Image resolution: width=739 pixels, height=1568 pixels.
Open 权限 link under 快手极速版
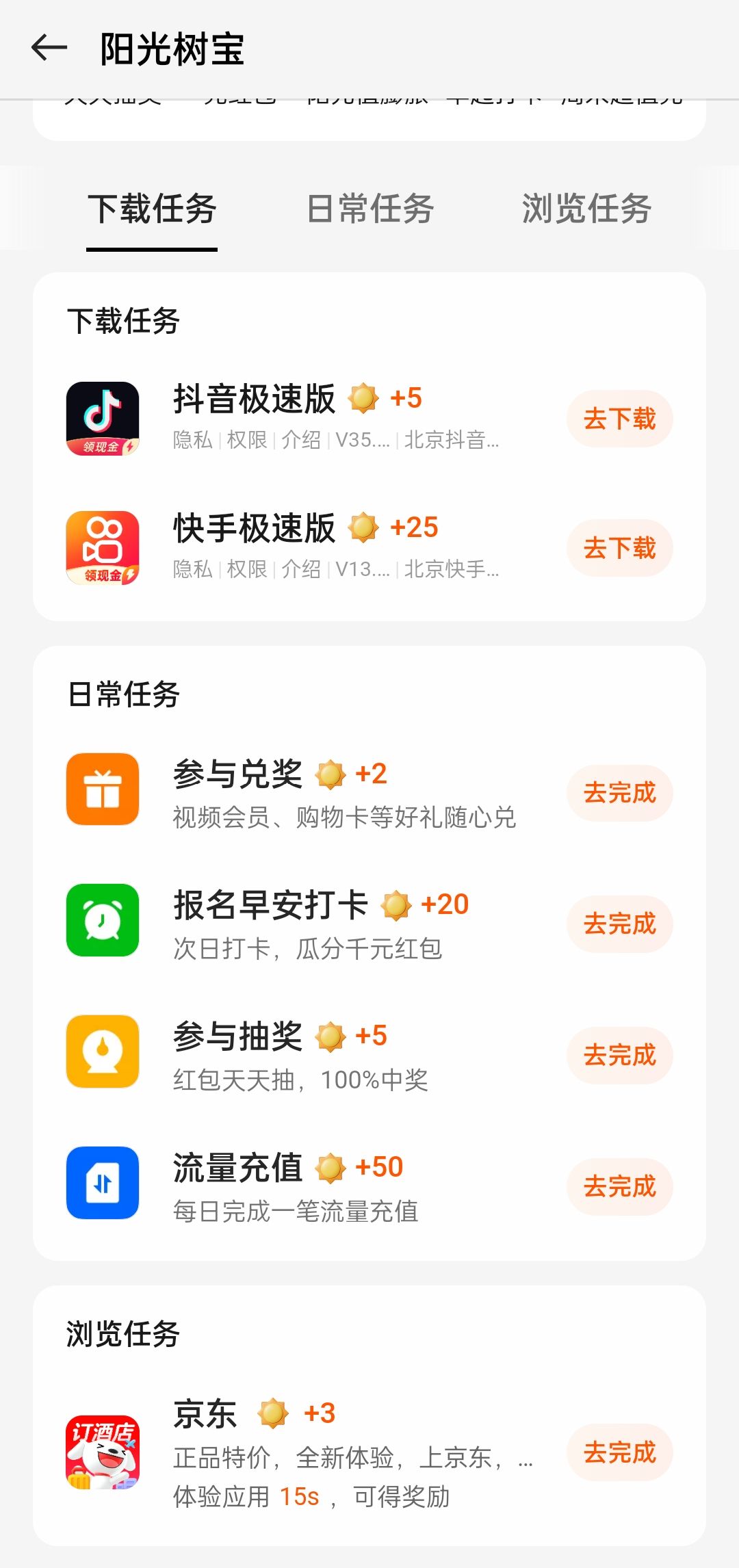tap(247, 569)
